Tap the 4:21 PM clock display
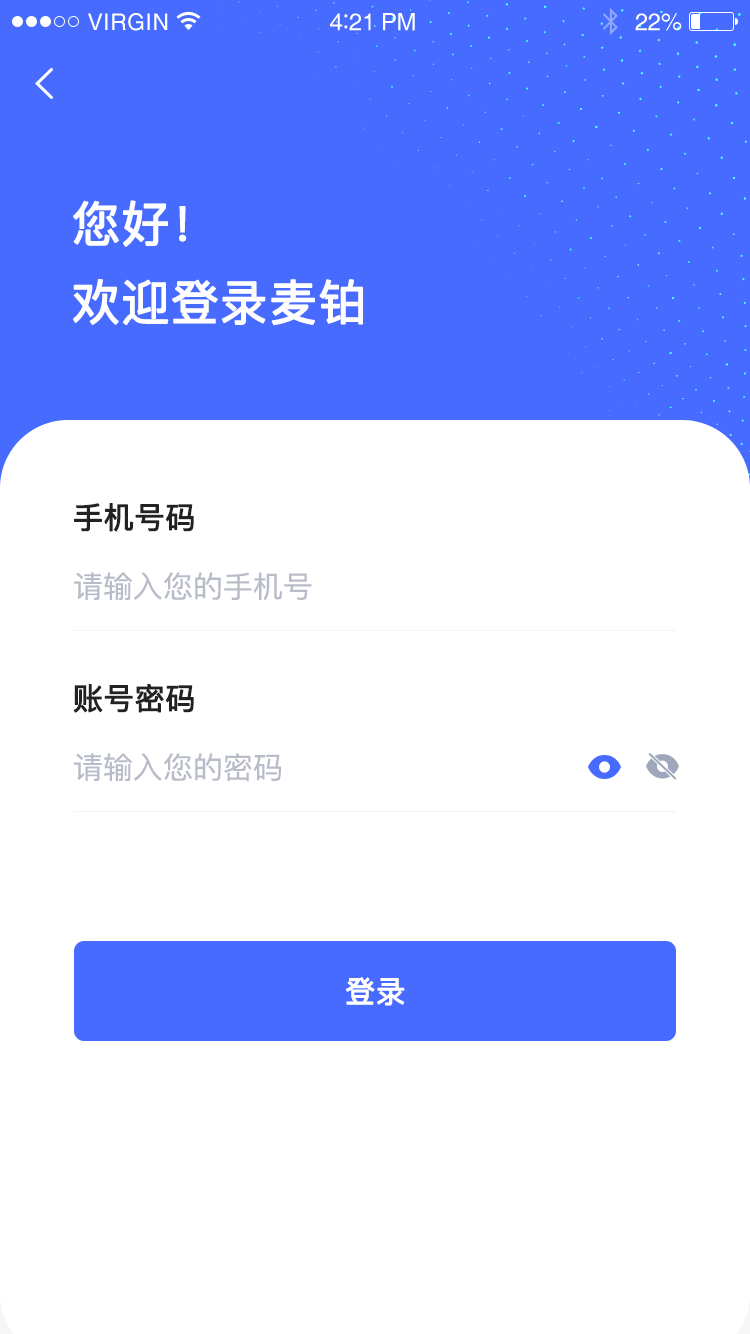Image resolution: width=750 pixels, height=1334 pixels. 375,21
